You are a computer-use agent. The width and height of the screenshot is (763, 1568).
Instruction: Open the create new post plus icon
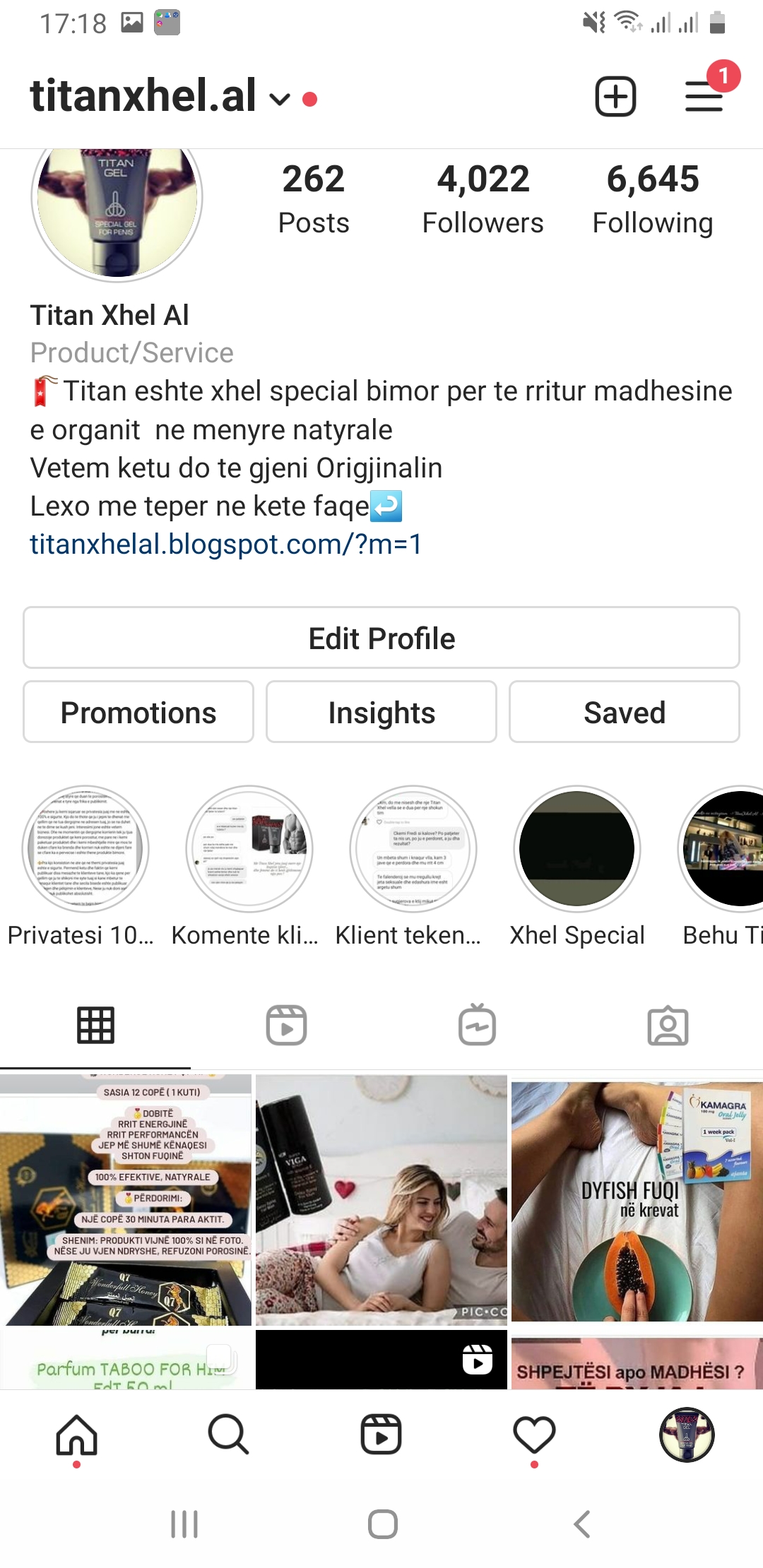click(615, 97)
